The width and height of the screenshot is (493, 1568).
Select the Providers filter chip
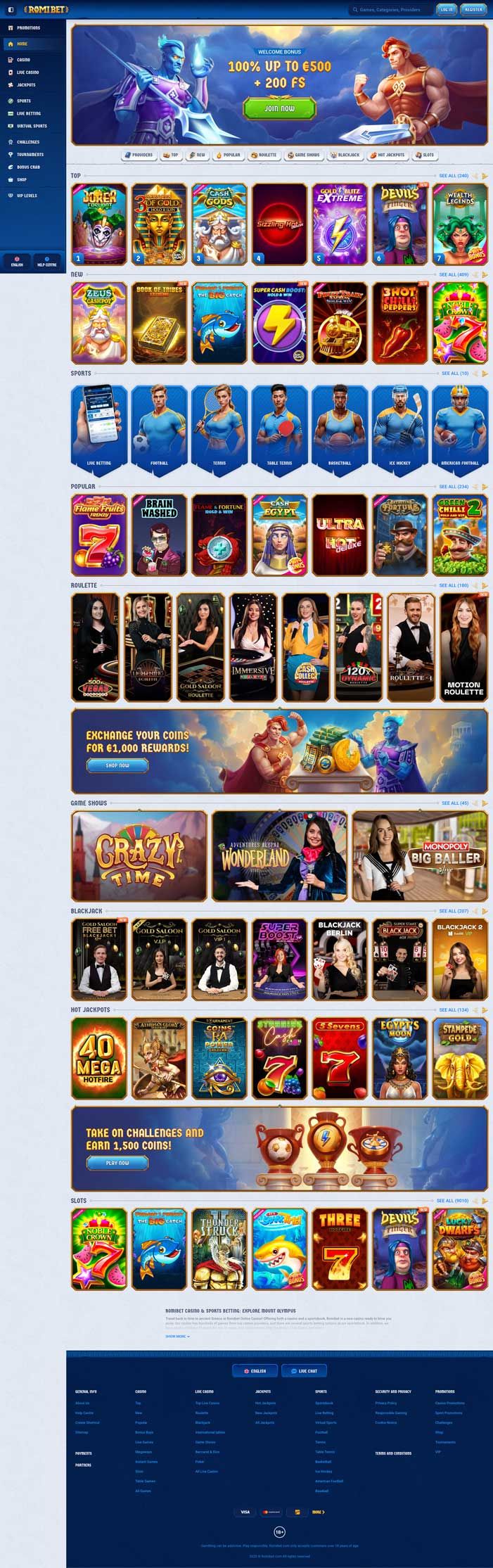pos(139,155)
